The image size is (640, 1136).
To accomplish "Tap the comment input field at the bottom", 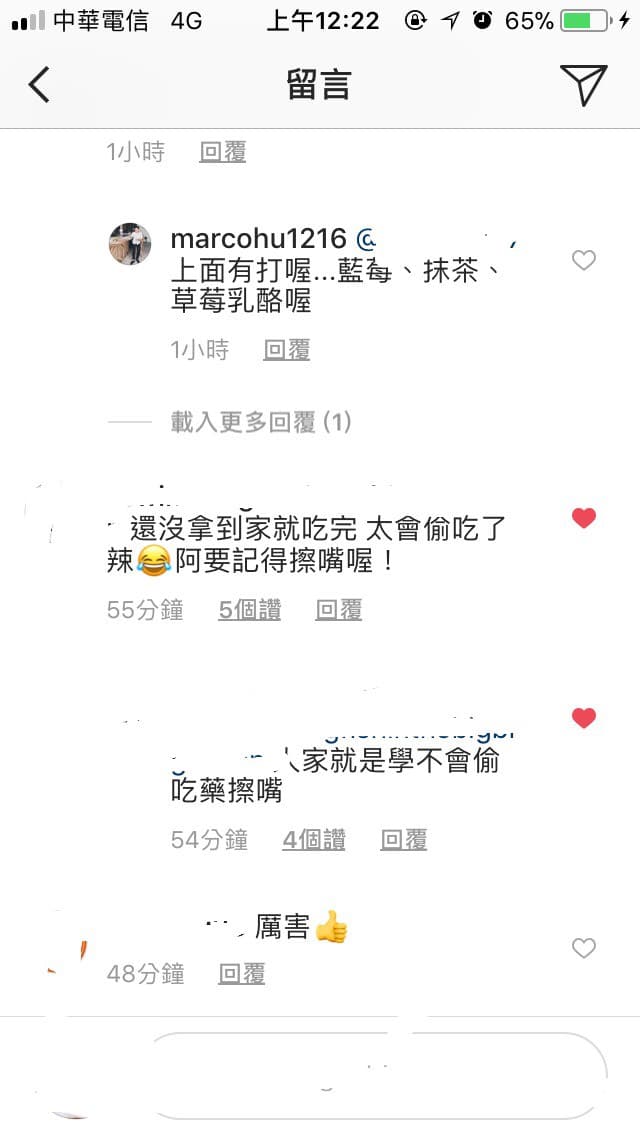I will [377, 1076].
